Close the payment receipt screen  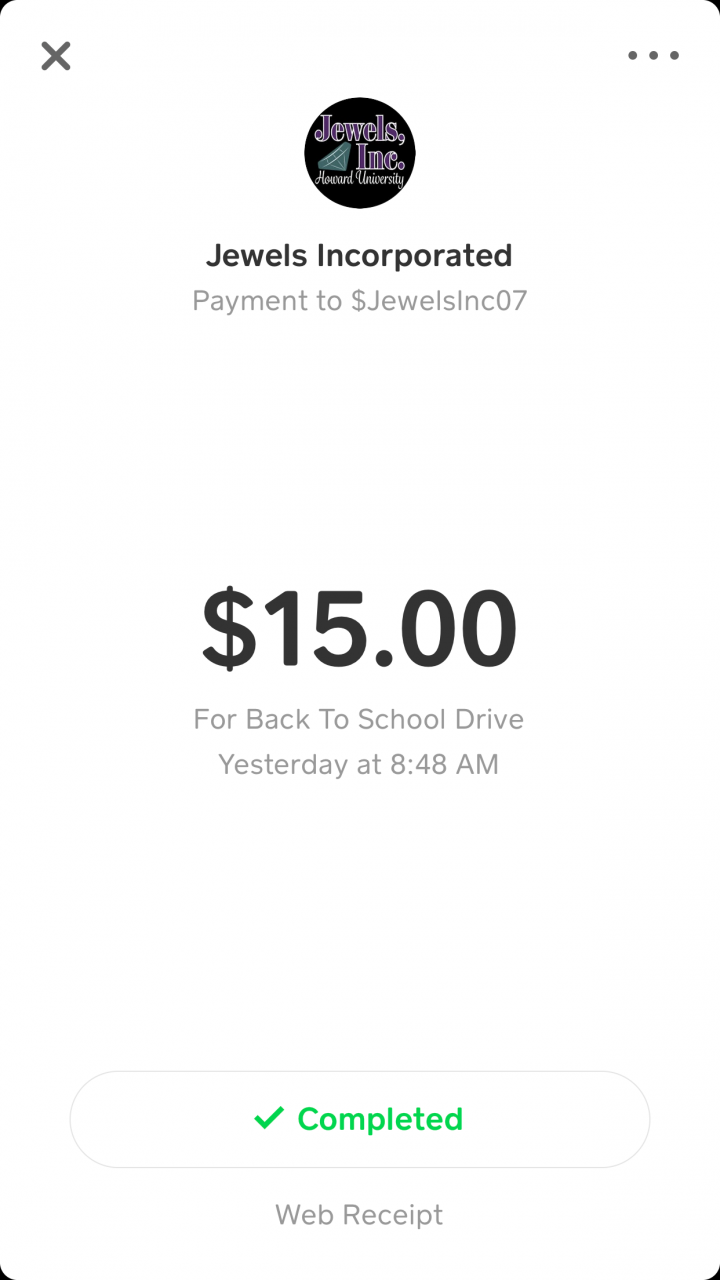click(x=56, y=56)
